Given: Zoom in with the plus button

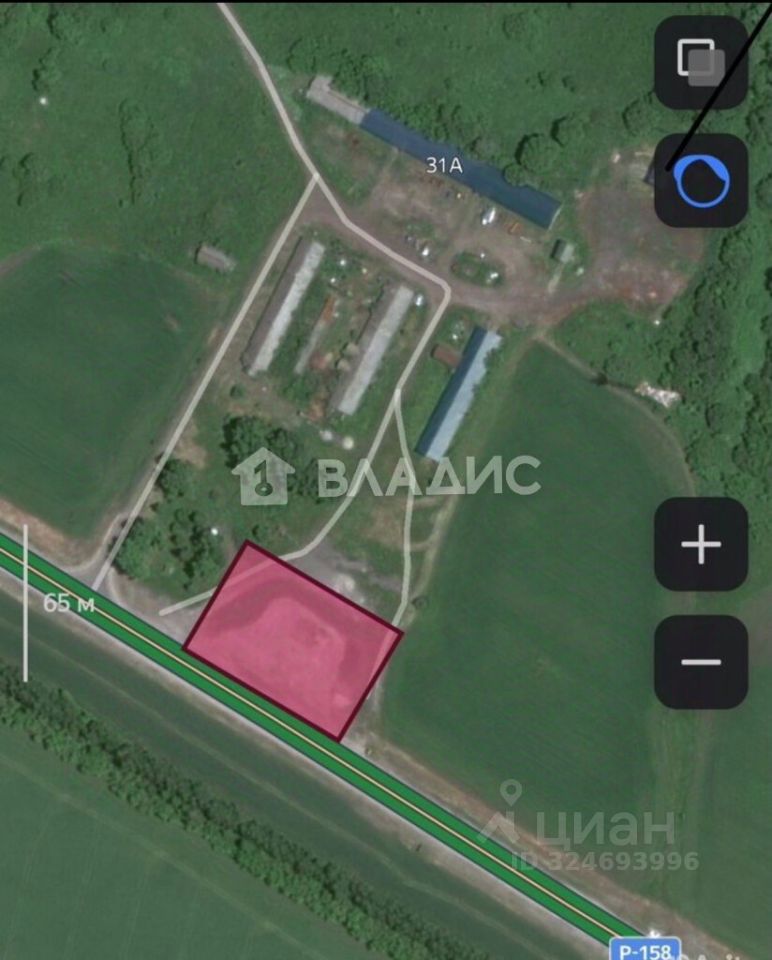Looking at the screenshot, I should click(700, 544).
